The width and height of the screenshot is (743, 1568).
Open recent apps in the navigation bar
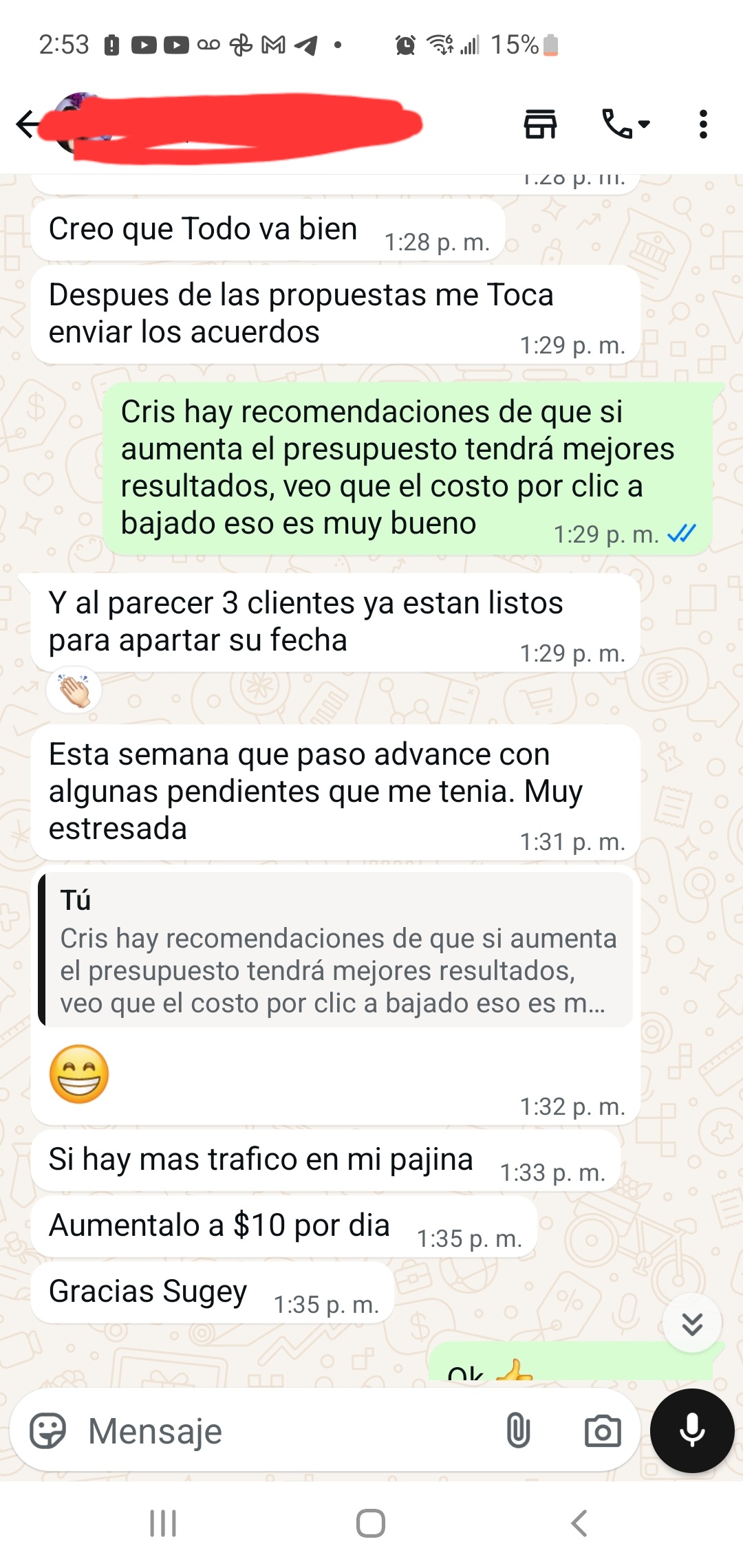click(x=163, y=1523)
